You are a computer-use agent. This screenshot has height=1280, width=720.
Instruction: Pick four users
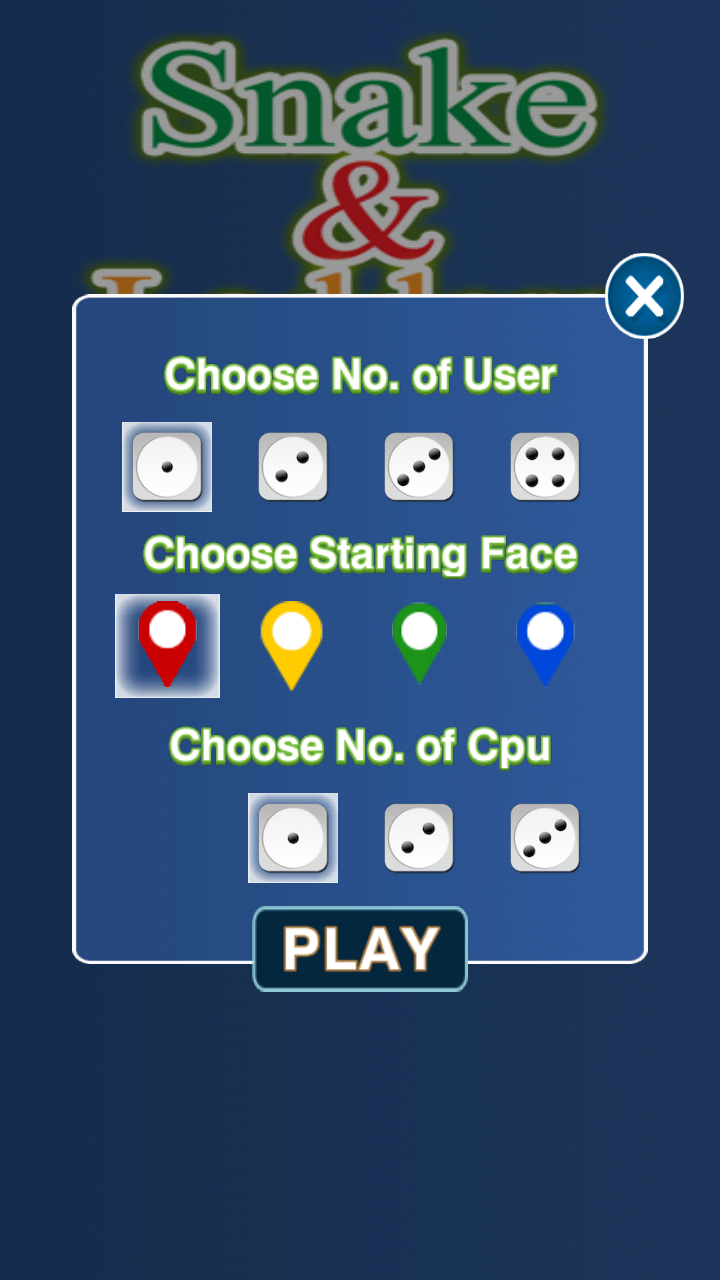coord(545,466)
